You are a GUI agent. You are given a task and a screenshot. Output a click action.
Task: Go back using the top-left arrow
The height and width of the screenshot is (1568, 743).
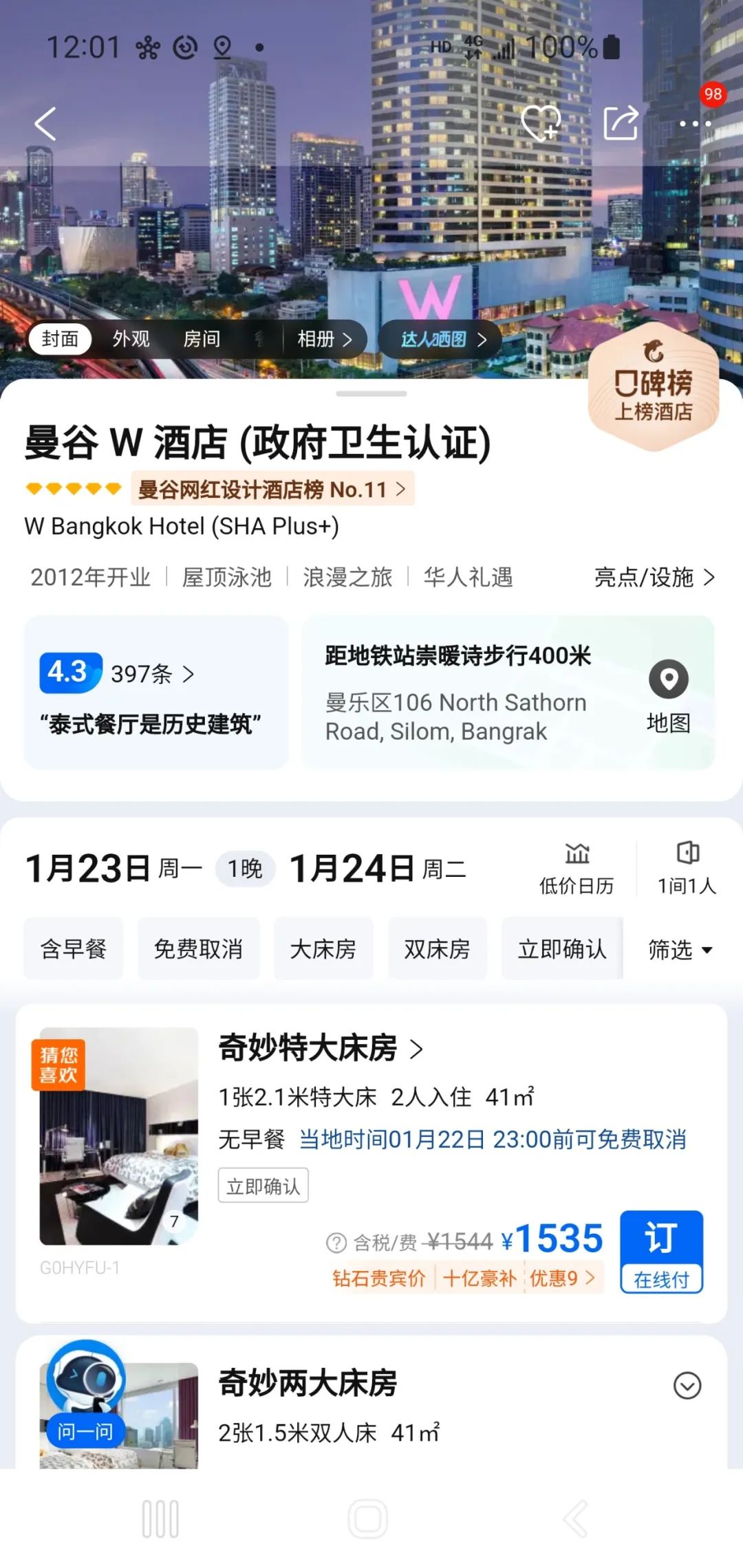click(x=45, y=124)
